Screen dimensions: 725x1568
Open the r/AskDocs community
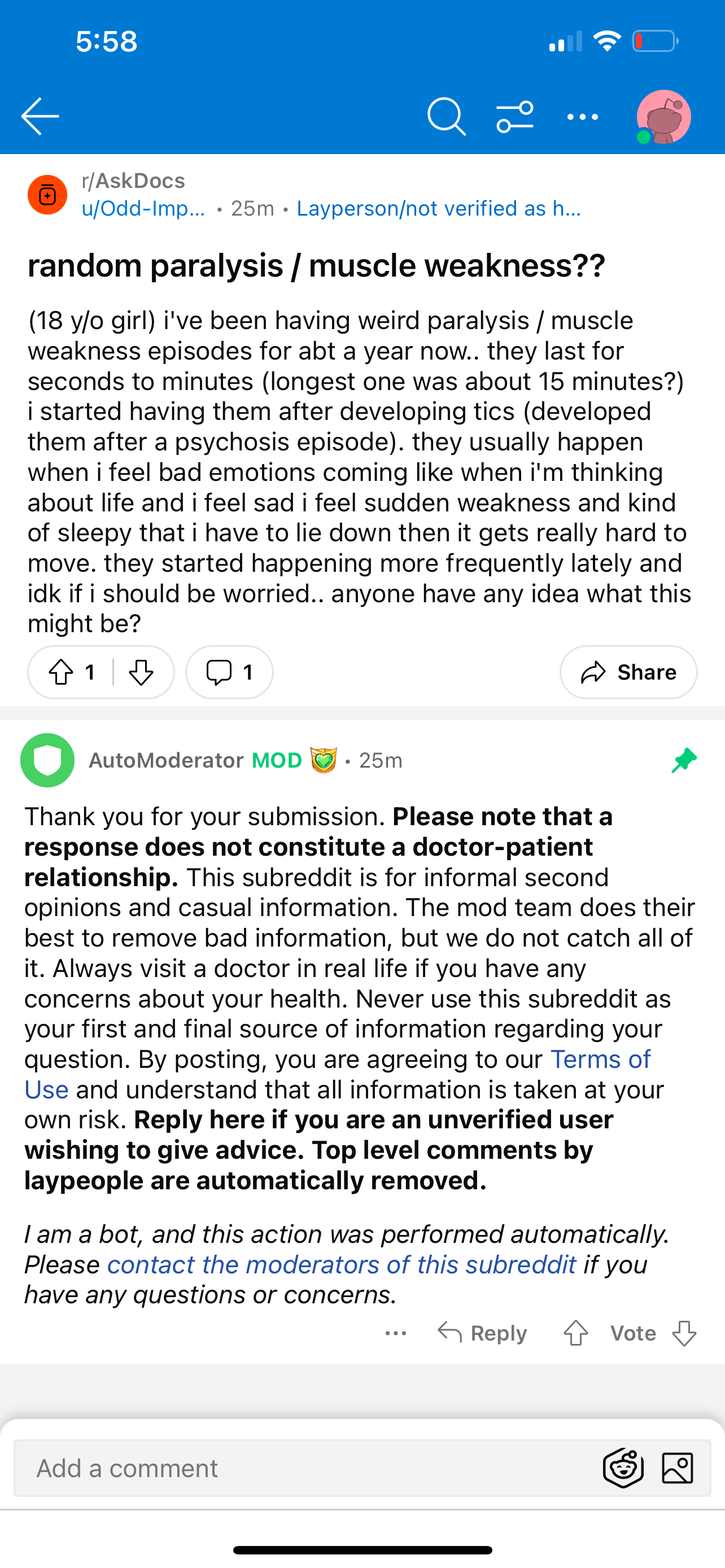tap(133, 181)
